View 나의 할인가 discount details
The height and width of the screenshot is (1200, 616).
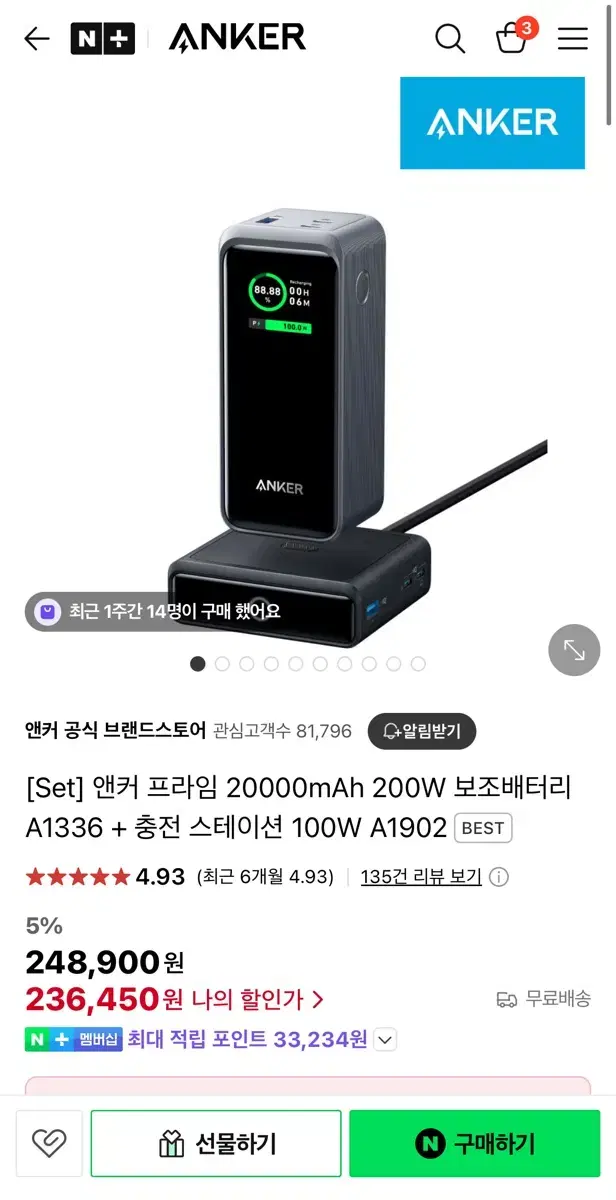tap(259, 998)
